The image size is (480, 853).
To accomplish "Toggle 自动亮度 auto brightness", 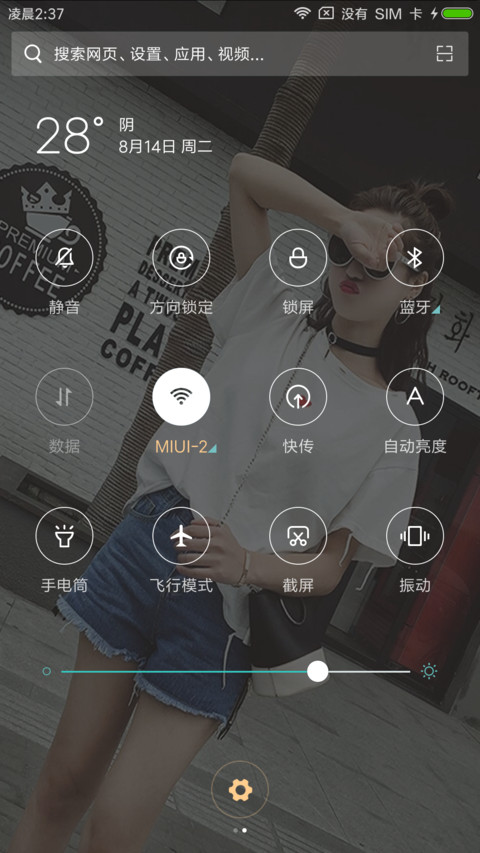I will (415, 397).
